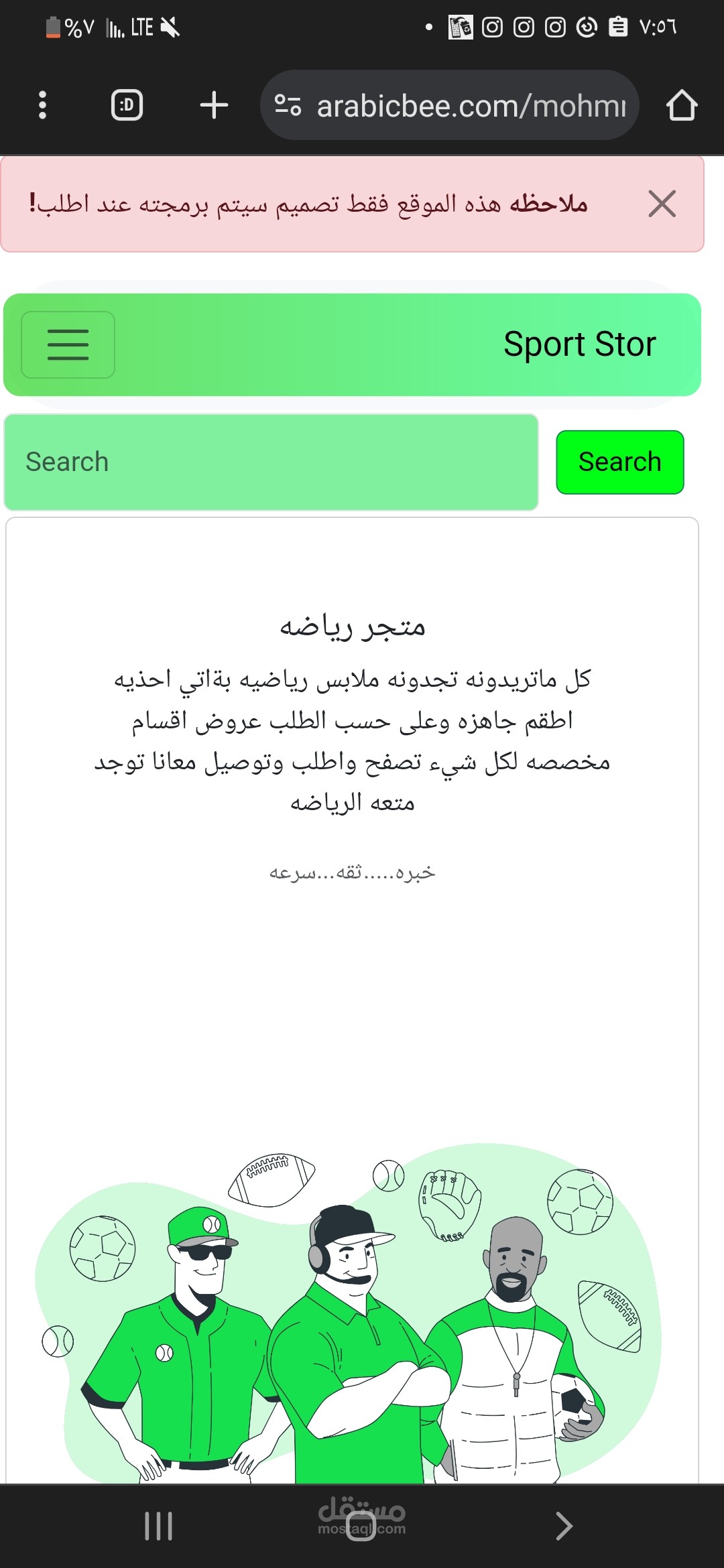
Task: Open the browser tab switcher
Action: [x=127, y=105]
